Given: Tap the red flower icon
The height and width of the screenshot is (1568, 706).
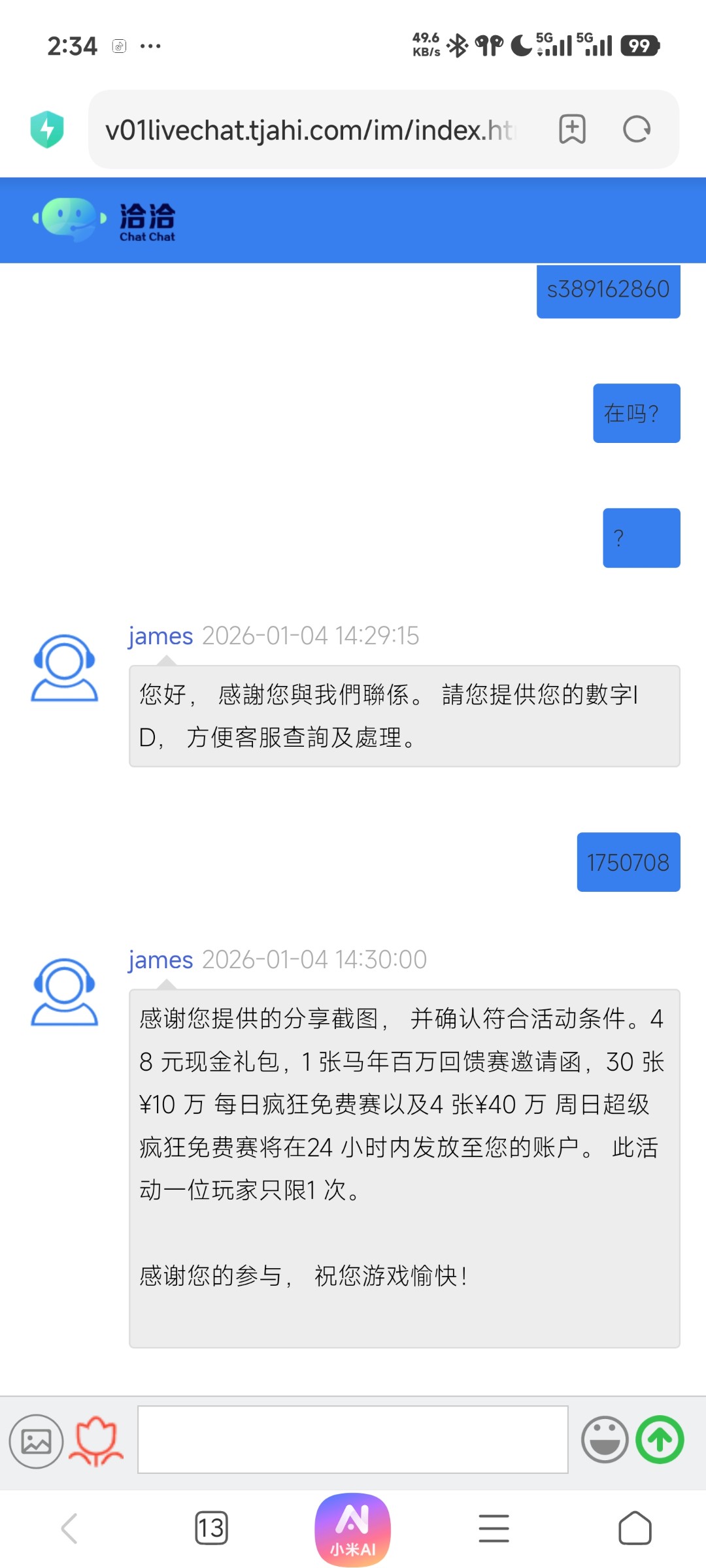Looking at the screenshot, I should click(96, 1441).
